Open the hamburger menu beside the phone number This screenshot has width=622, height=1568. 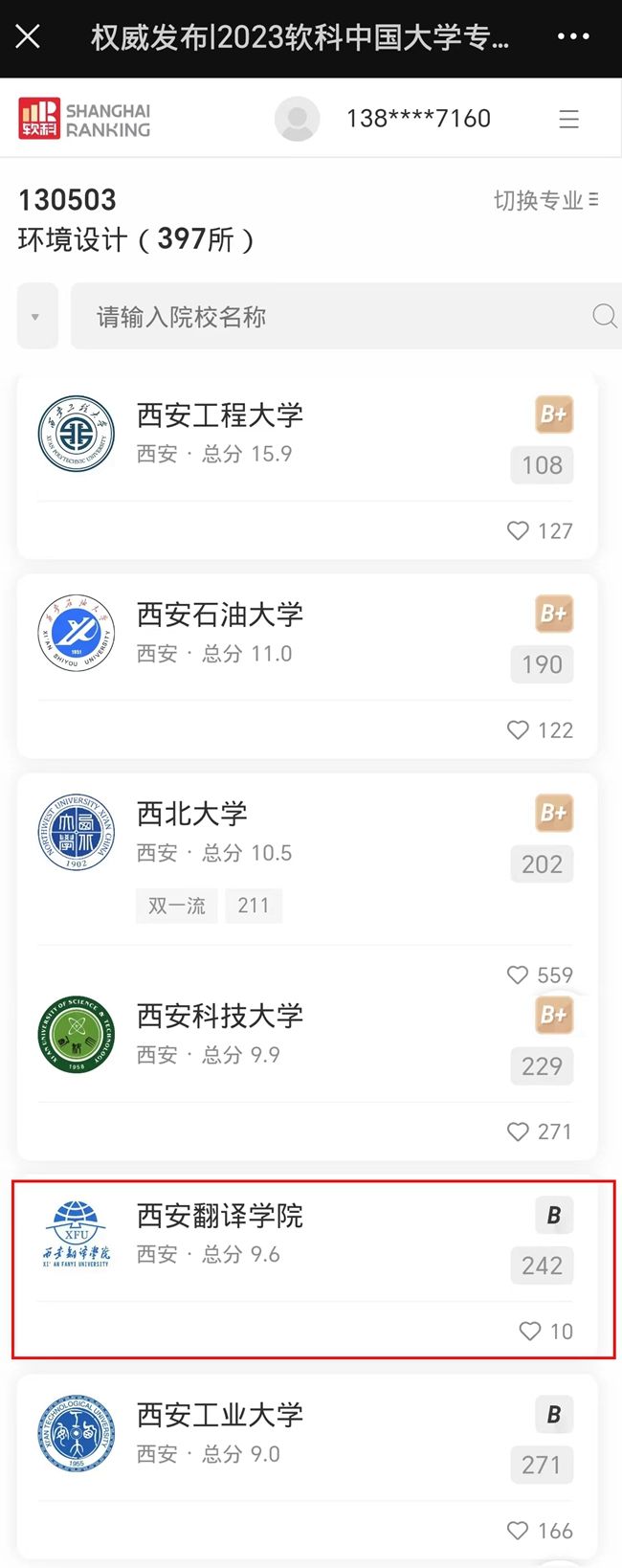click(x=569, y=119)
